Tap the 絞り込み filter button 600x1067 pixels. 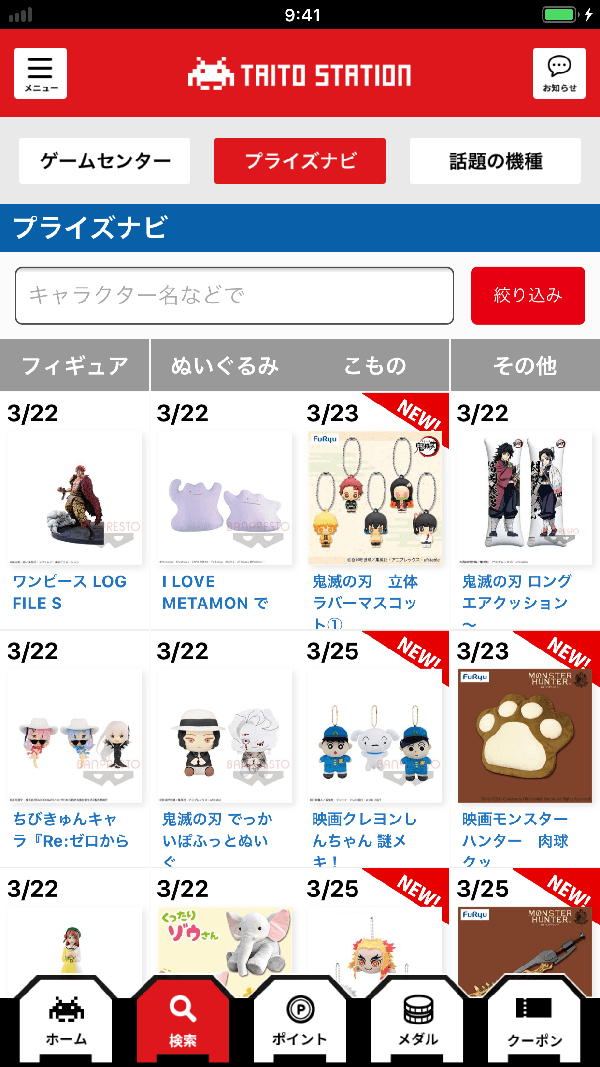(x=527, y=296)
